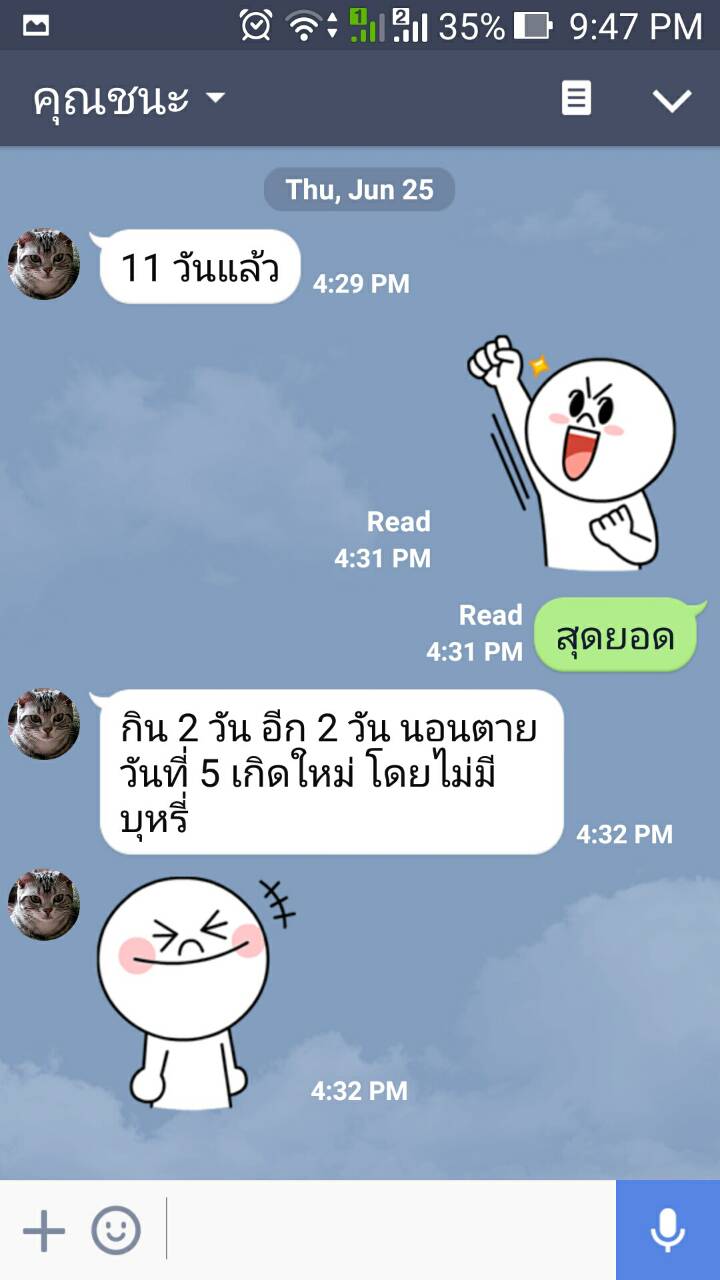Viewport: 720px width, 1280px height.
Task: Open the คุณชนะ chat title dropdown
Action: (130, 99)
